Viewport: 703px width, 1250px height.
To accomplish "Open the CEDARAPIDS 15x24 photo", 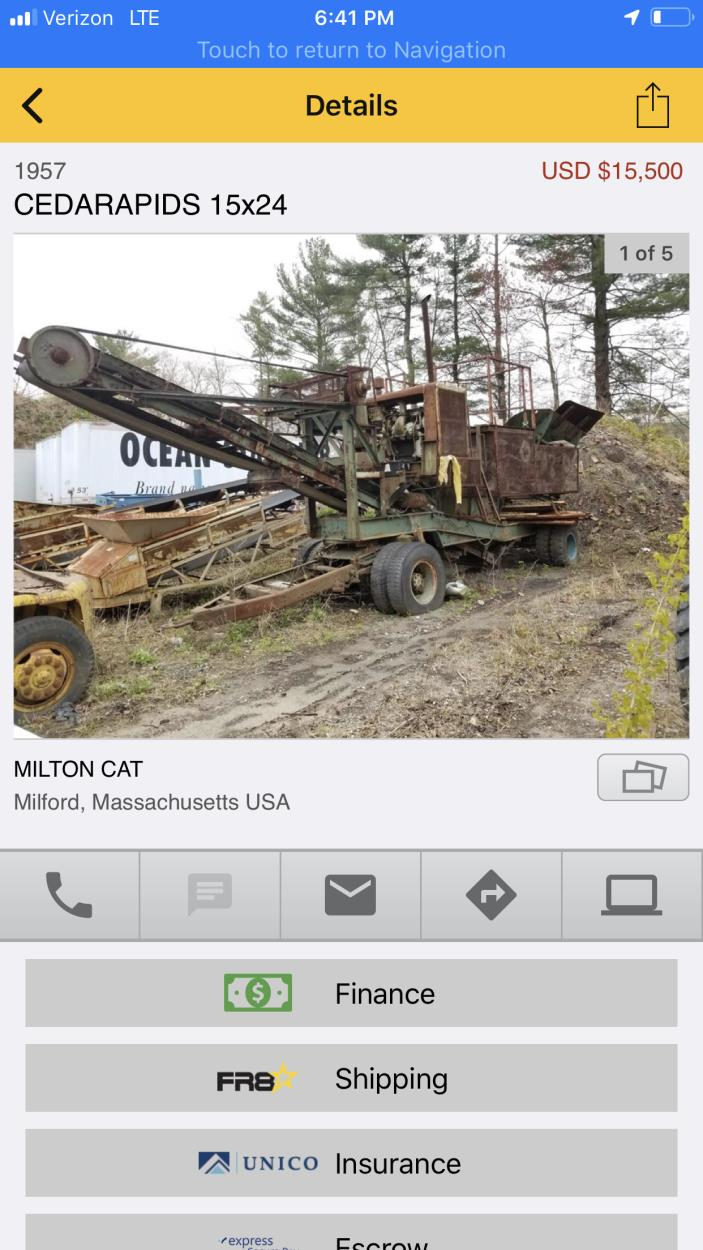I will pyautogui.click(x=351, y=486).
